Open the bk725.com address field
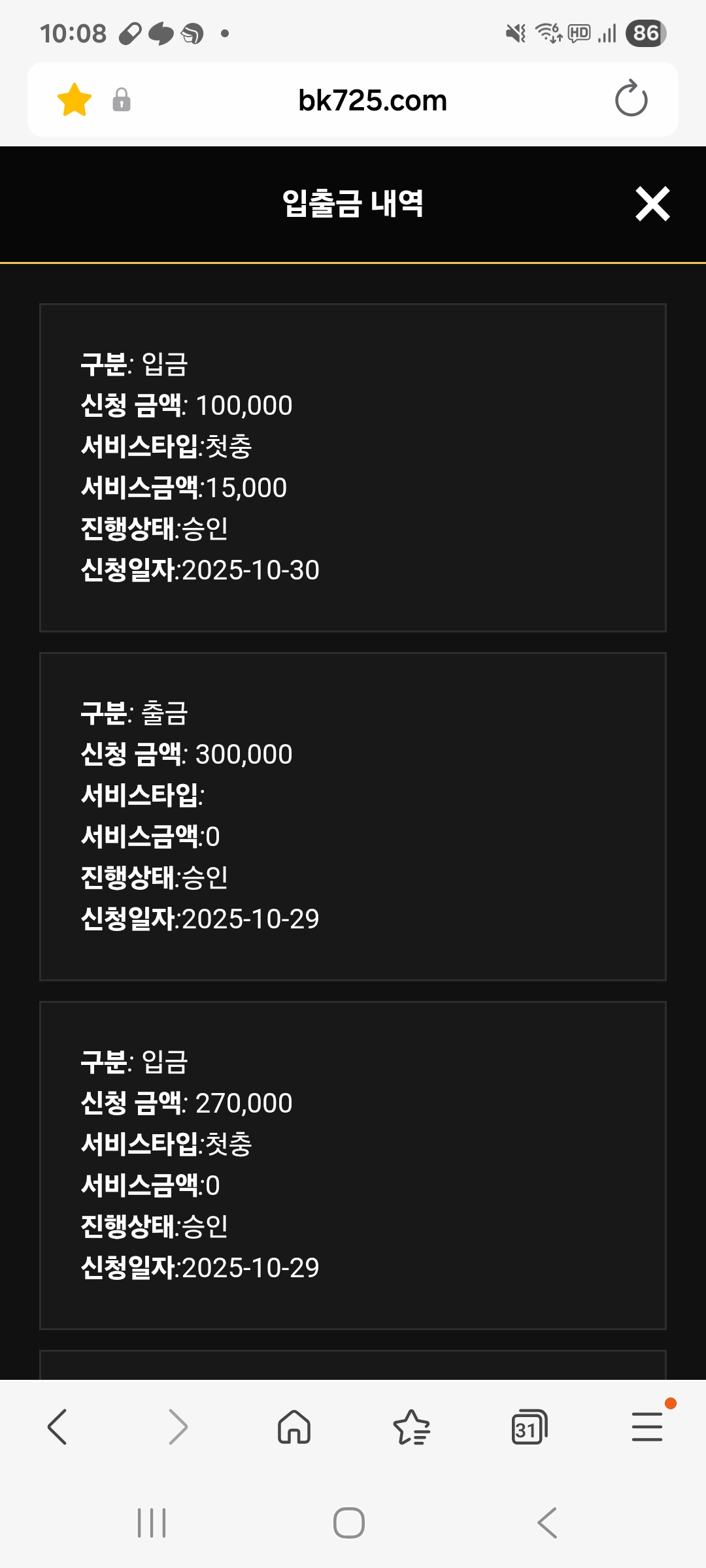The width and height of the screenshot is (706, 1568). [372, 101]
